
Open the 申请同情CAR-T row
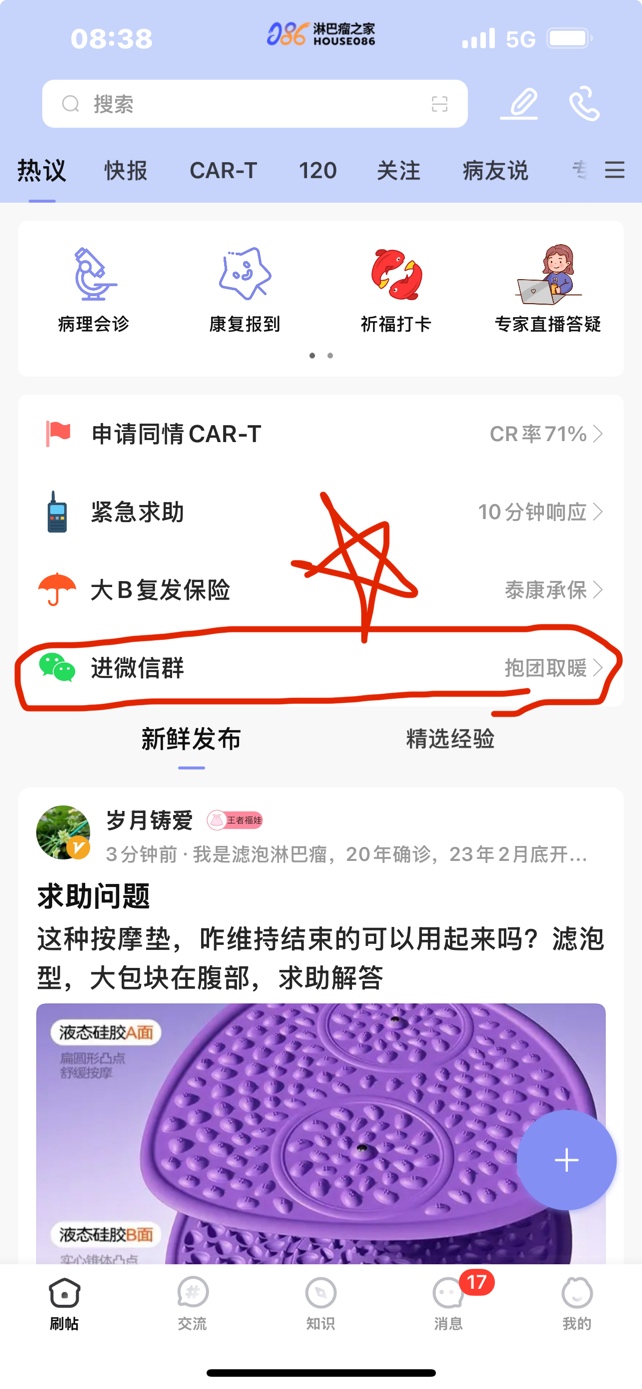coord(320,434)
